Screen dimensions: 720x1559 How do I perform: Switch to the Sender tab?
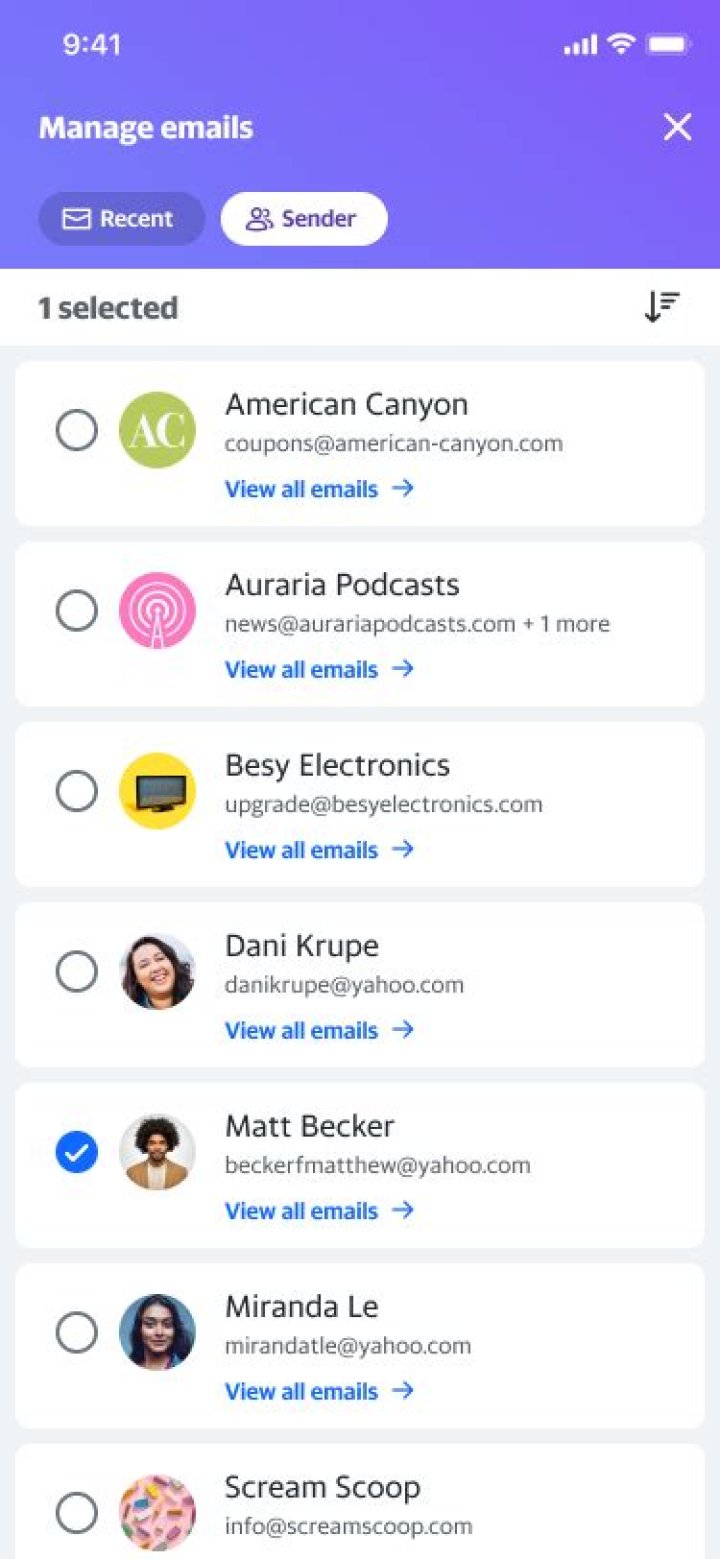(x=303, y=218)
